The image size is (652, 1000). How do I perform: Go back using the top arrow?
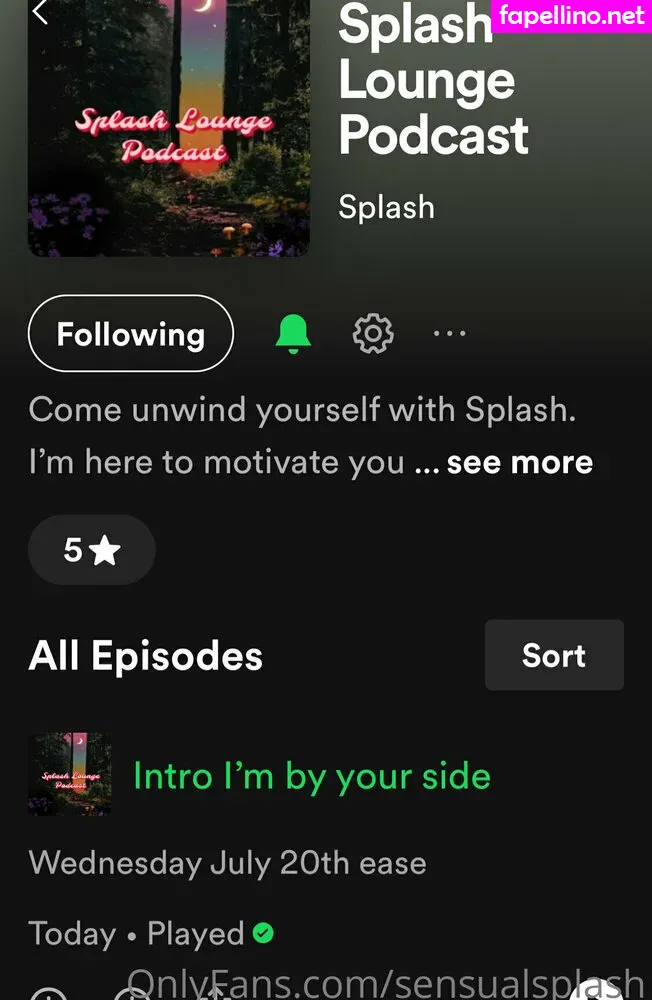(40, 12)
